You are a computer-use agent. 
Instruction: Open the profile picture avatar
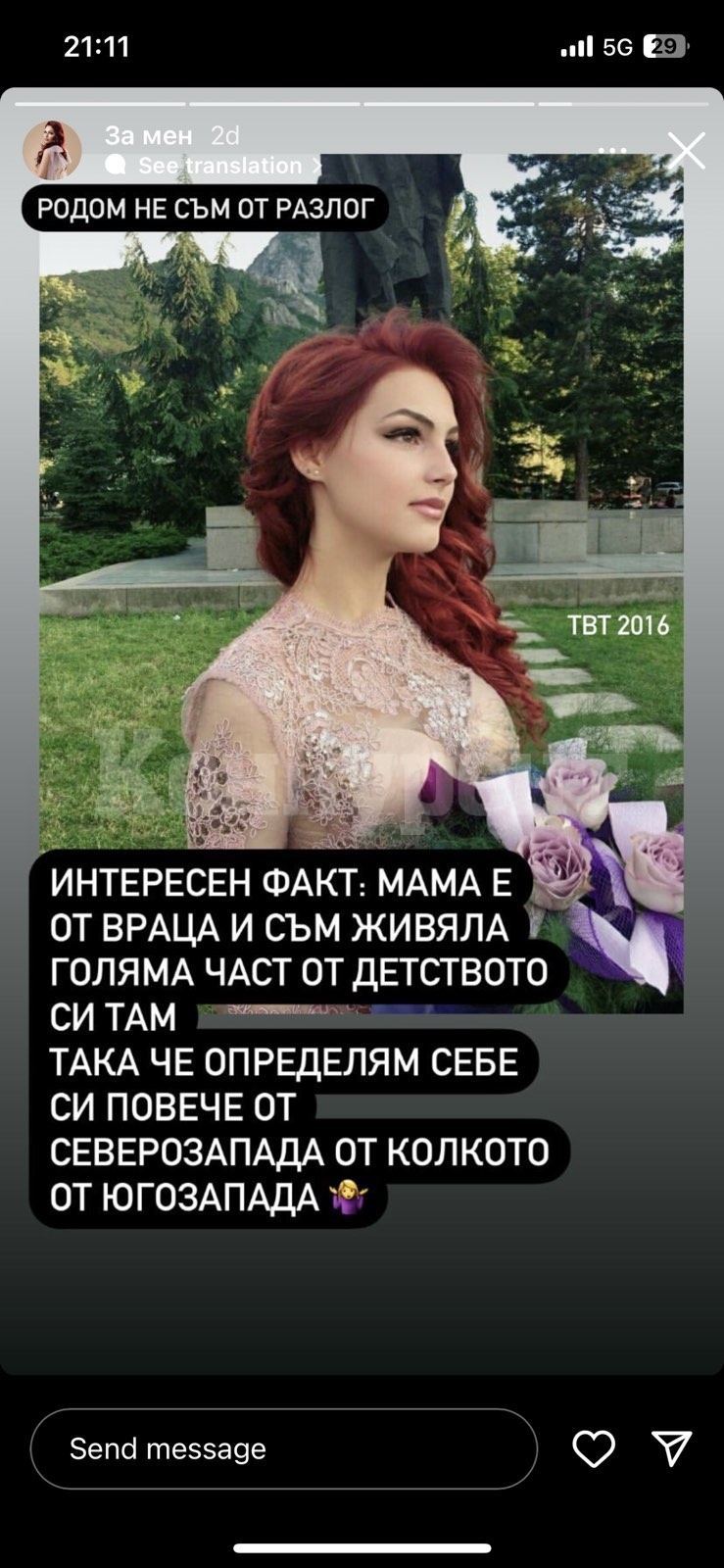click(x=52, y=150)
